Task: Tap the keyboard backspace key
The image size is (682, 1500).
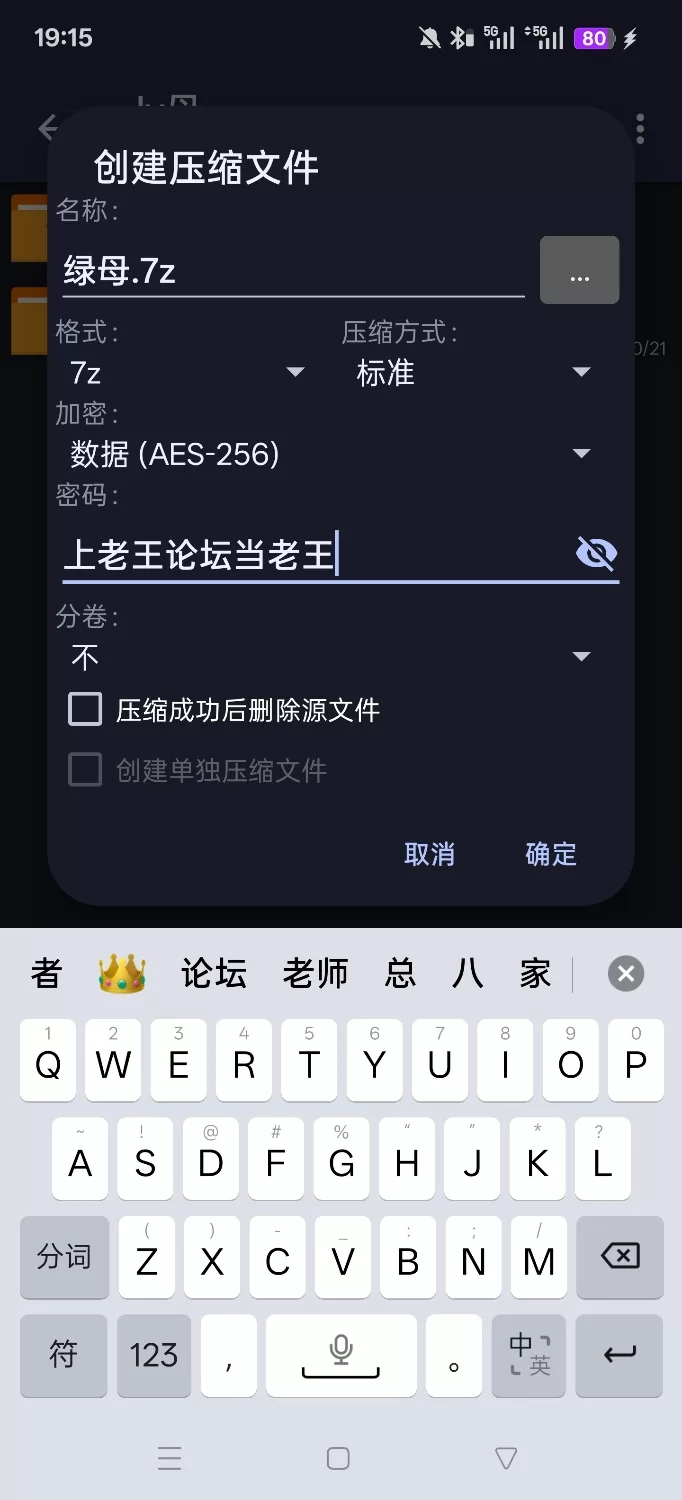Action: tap(620, 1258)
